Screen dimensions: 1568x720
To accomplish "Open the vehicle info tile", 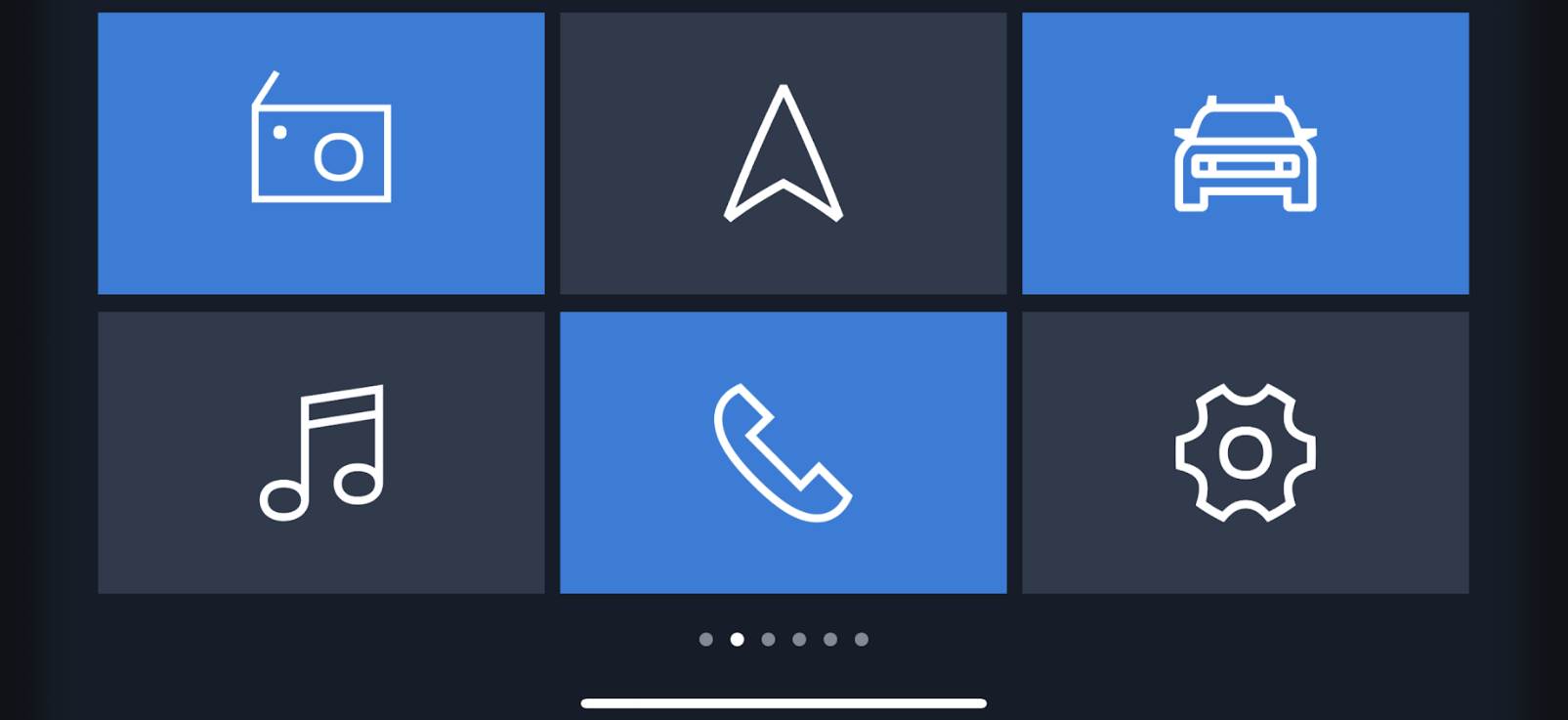I will click(x=1245, y=153).
